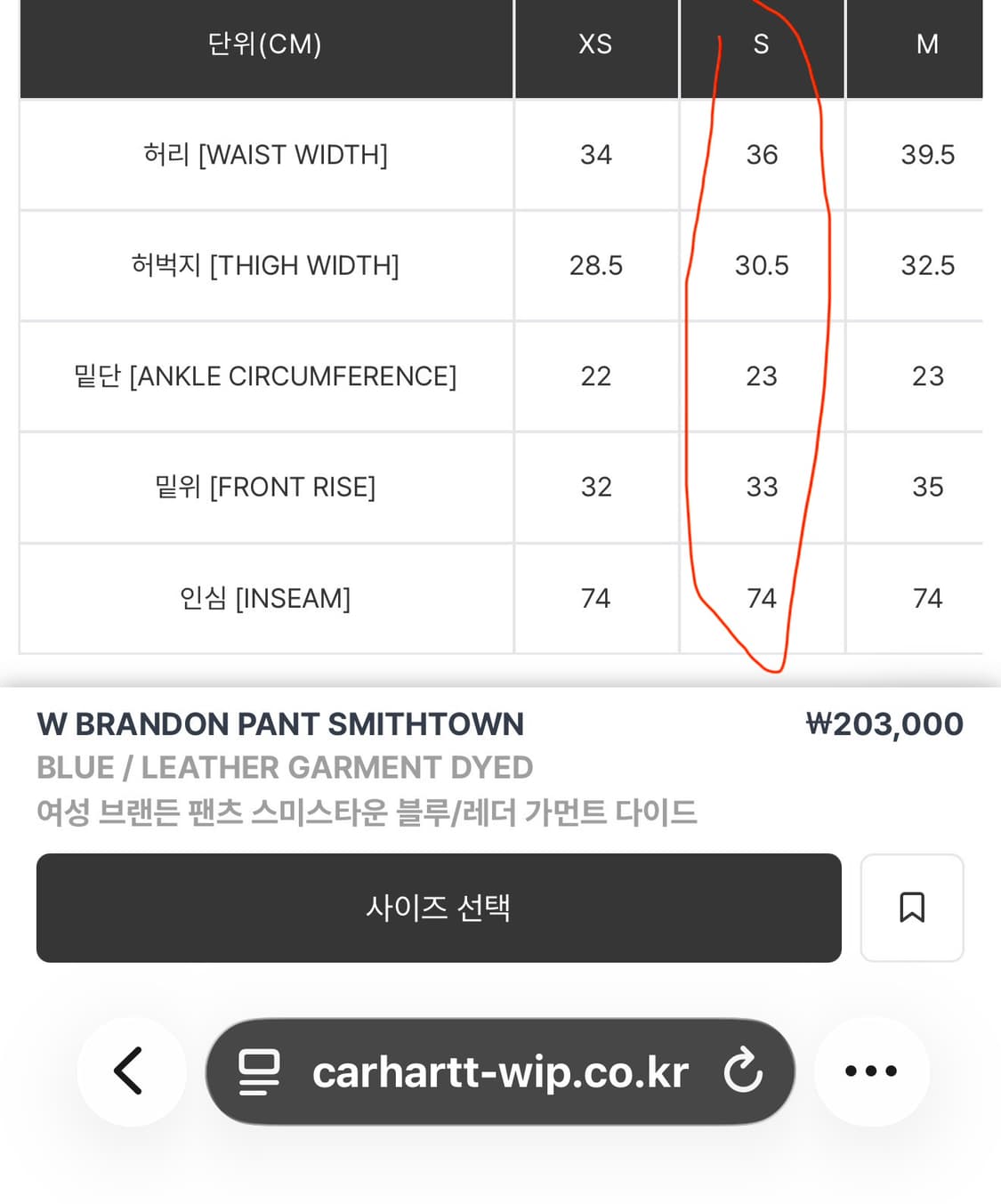
Task: Open the carhartt-wip.co.kr address bar
Action: tap(500, 1071)
